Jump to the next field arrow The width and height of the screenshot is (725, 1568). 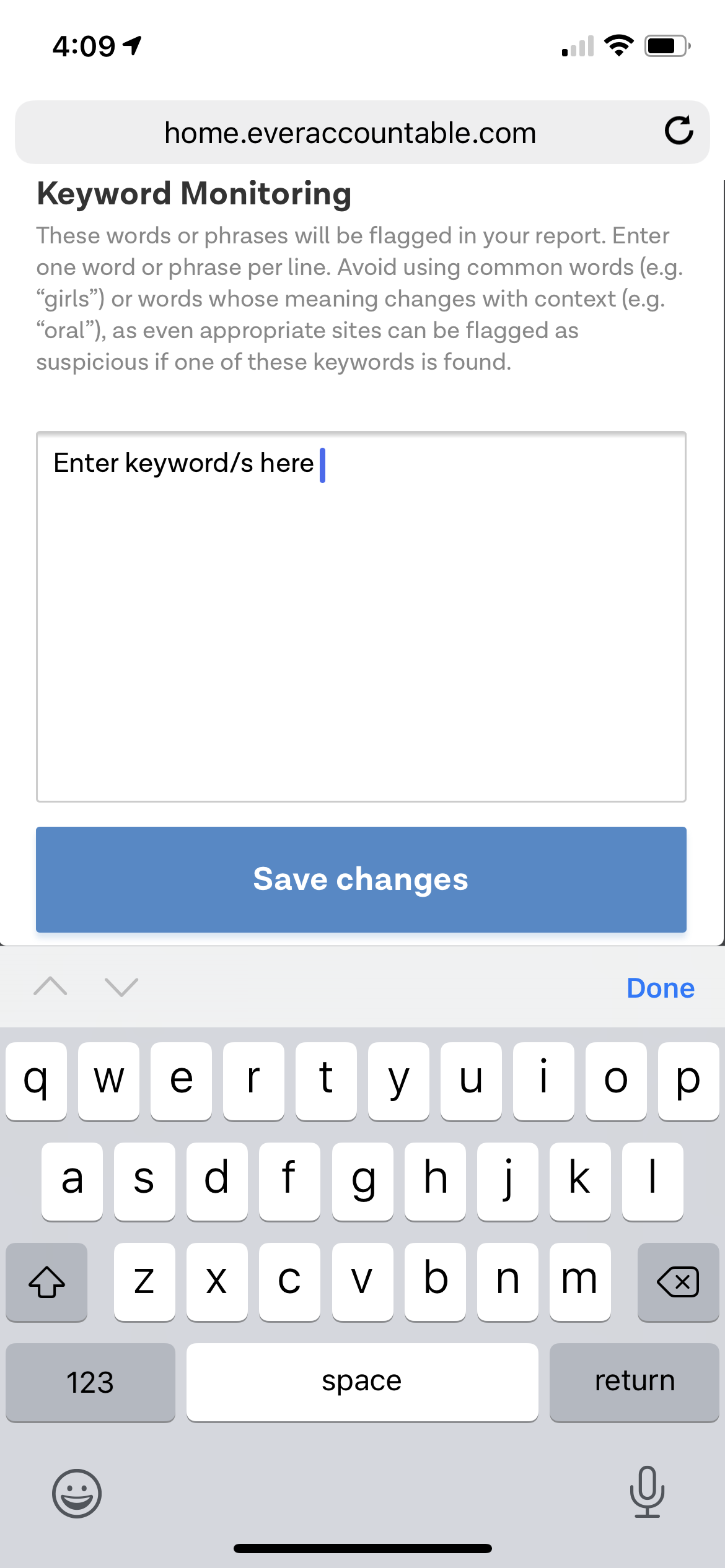[x=121, y=987]
